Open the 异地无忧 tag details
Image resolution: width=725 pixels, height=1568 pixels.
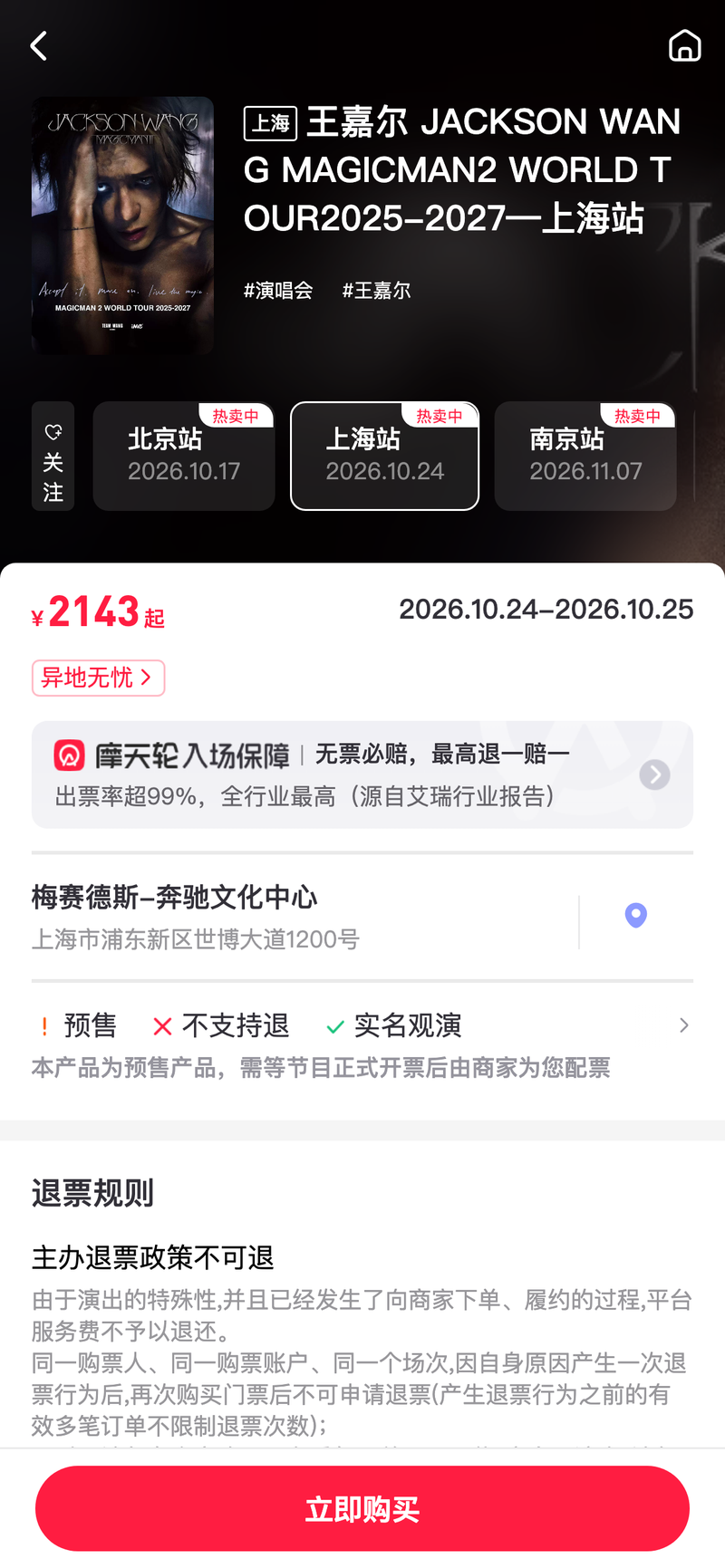click(98, 678)
